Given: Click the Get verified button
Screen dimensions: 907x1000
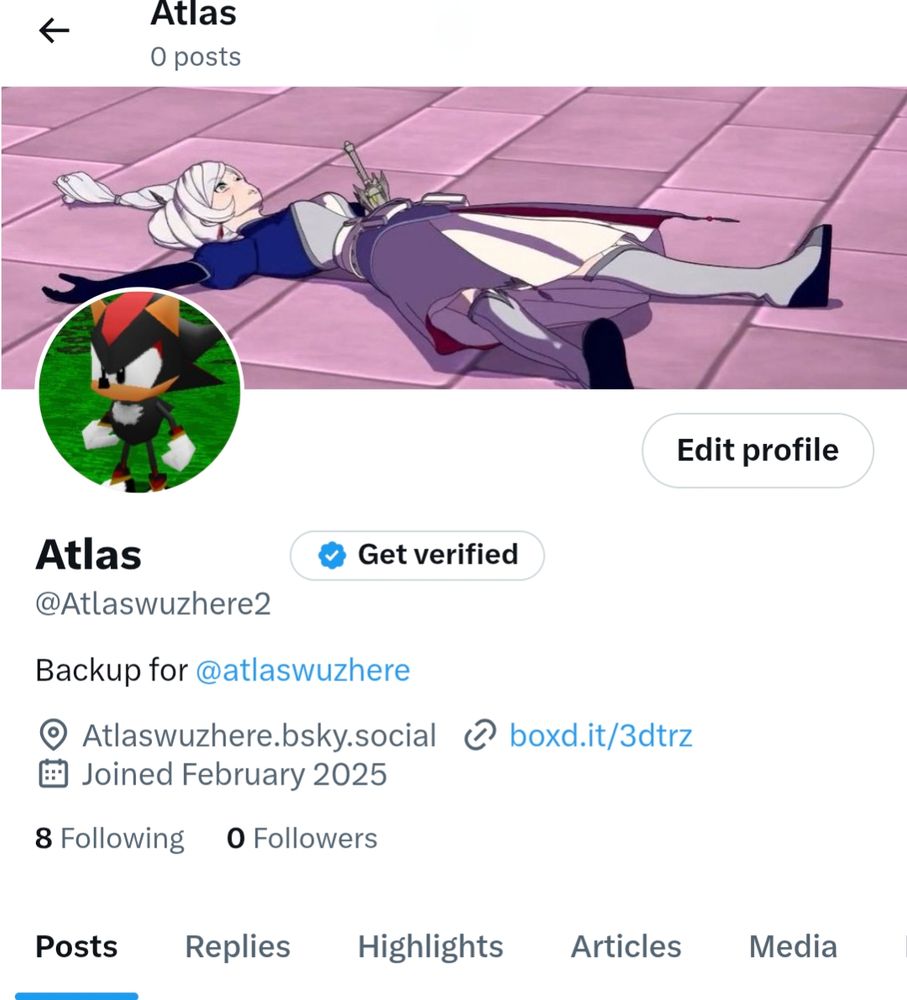Looking at the screenshot, I should (x=417, y=555).
